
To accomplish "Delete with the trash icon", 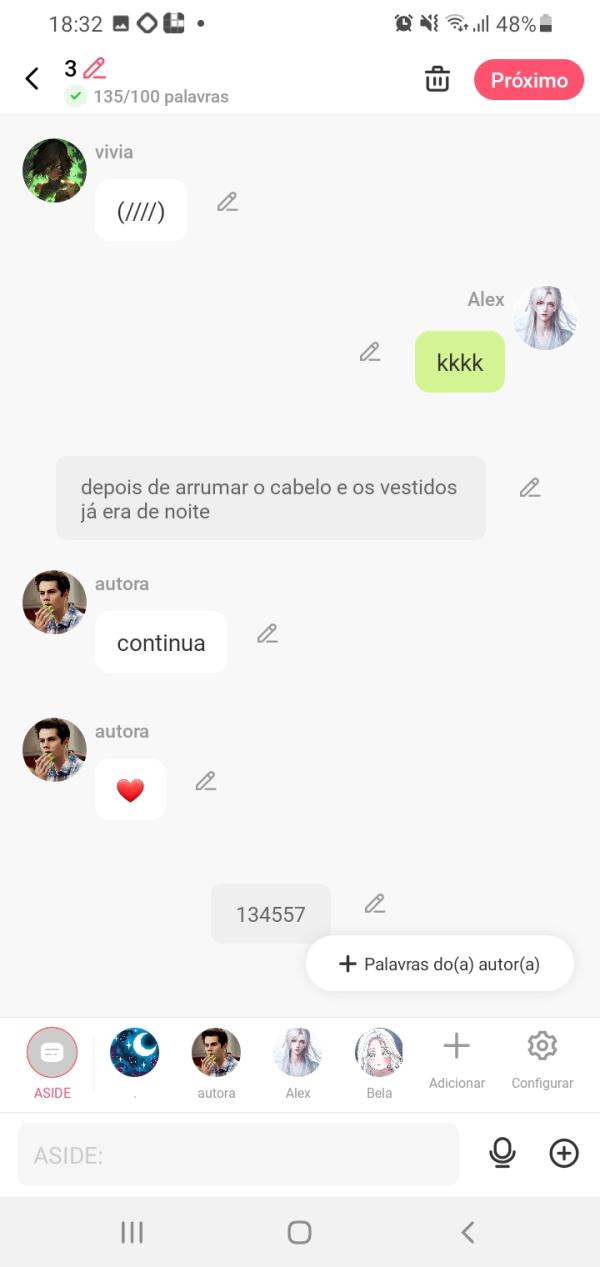I will click(437, 80).
